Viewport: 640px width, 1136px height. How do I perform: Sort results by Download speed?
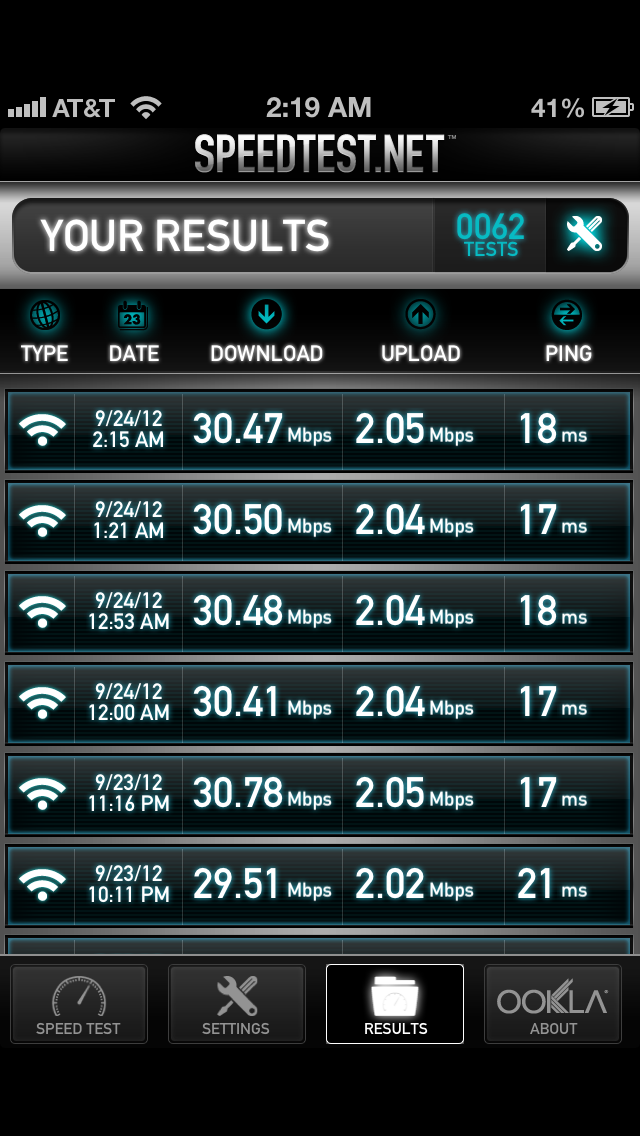pos(266,333)
